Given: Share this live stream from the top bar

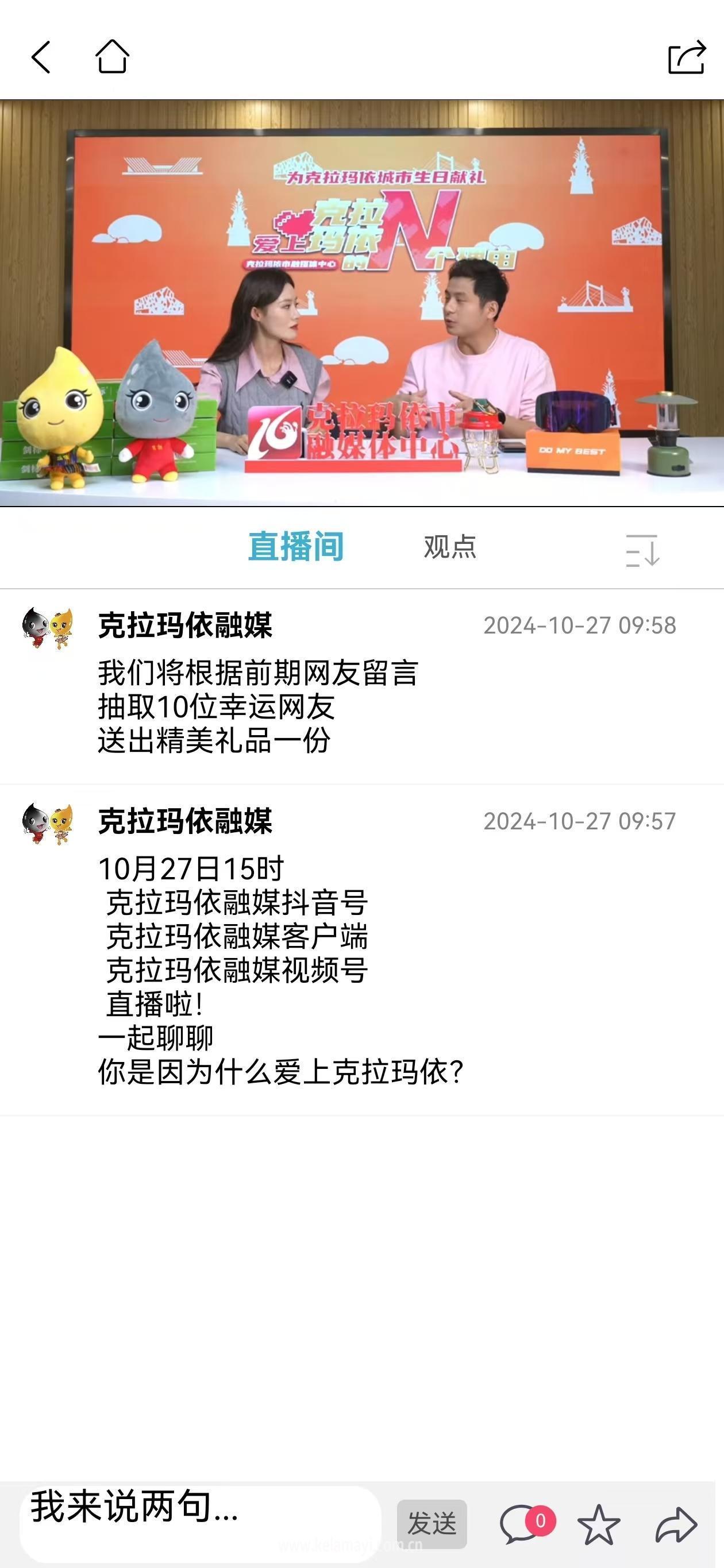Looking at the screenshot, I should (686, 58).
